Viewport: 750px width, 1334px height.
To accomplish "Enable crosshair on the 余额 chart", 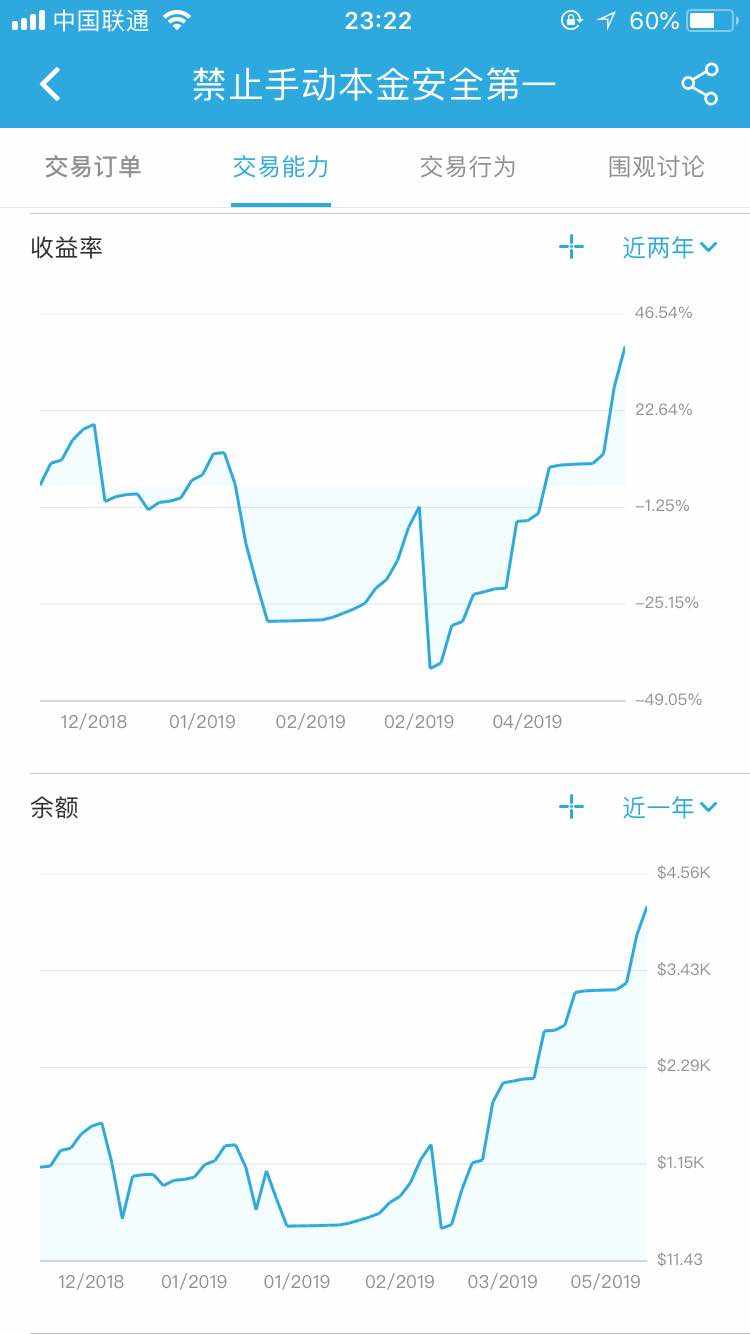I will 571,807.
